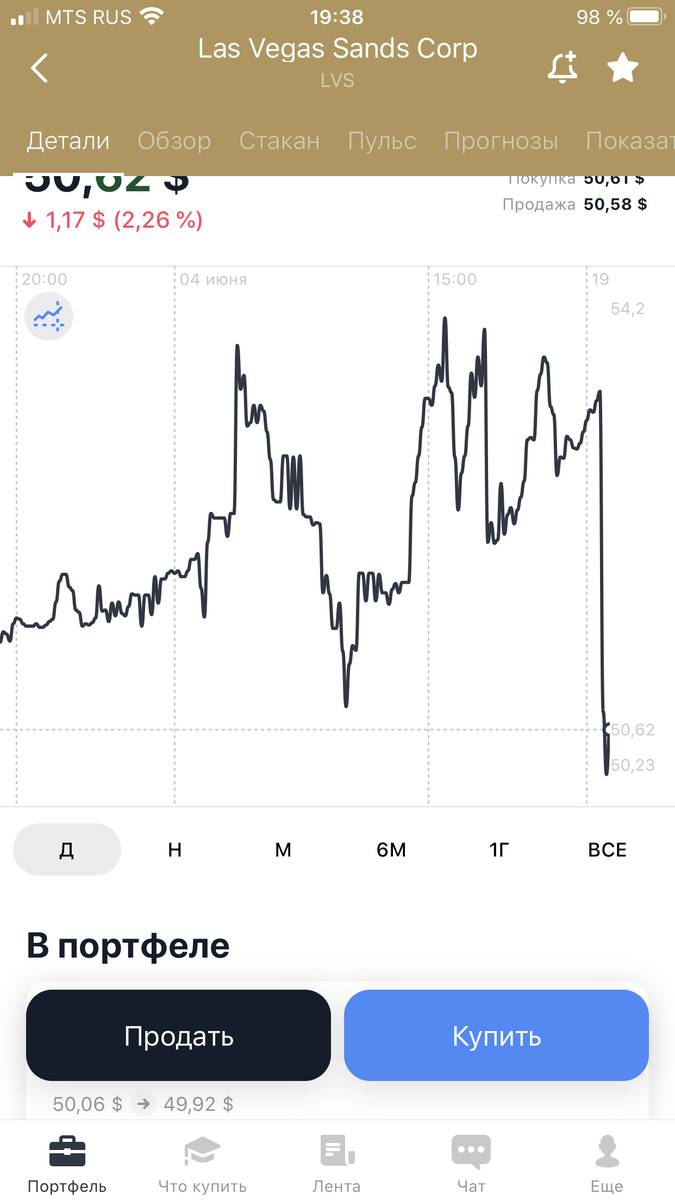The height and width of the screenshot is (1200, 675).
Task: Open the Еще menu
Action: [x=606, y=1165]
